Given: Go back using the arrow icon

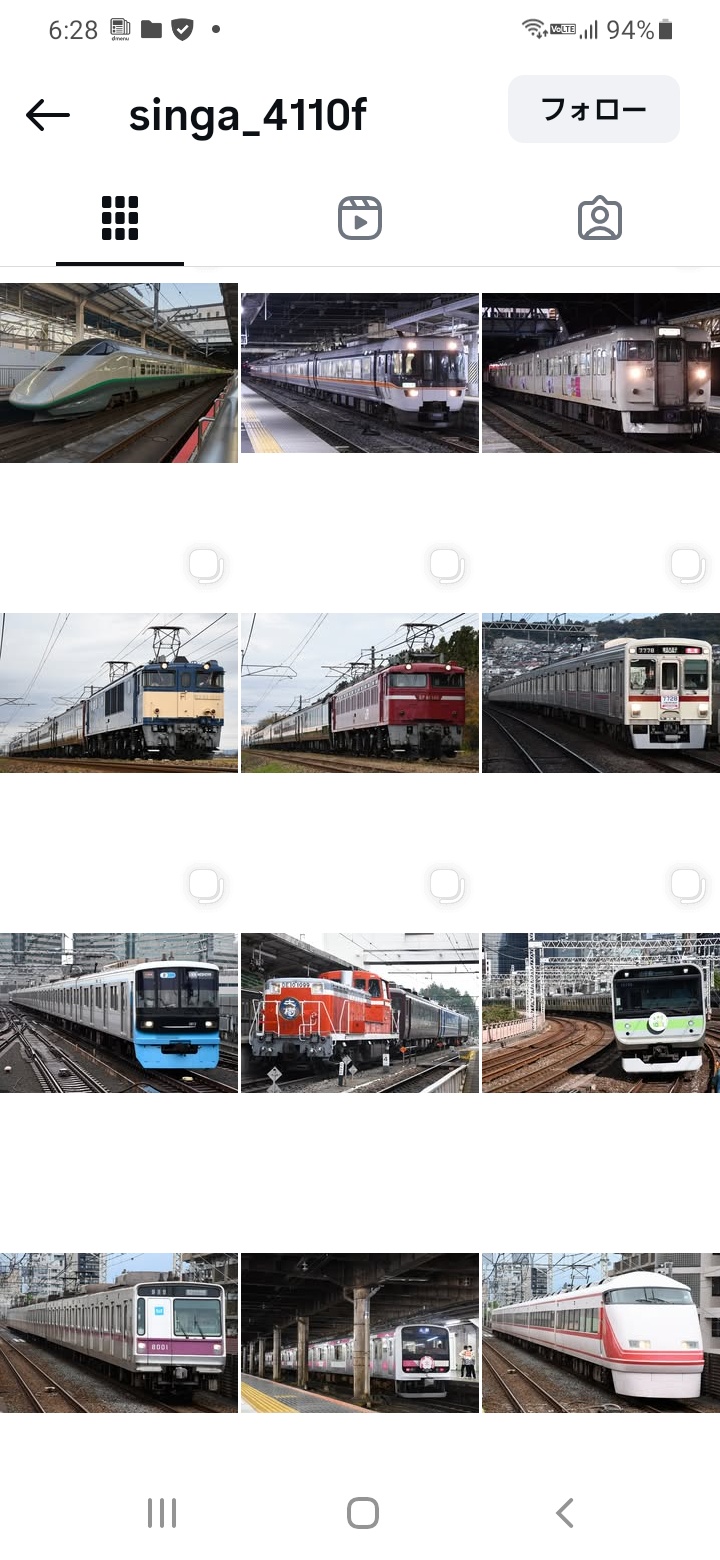Looking at the screenshot, I should point(48,115).
